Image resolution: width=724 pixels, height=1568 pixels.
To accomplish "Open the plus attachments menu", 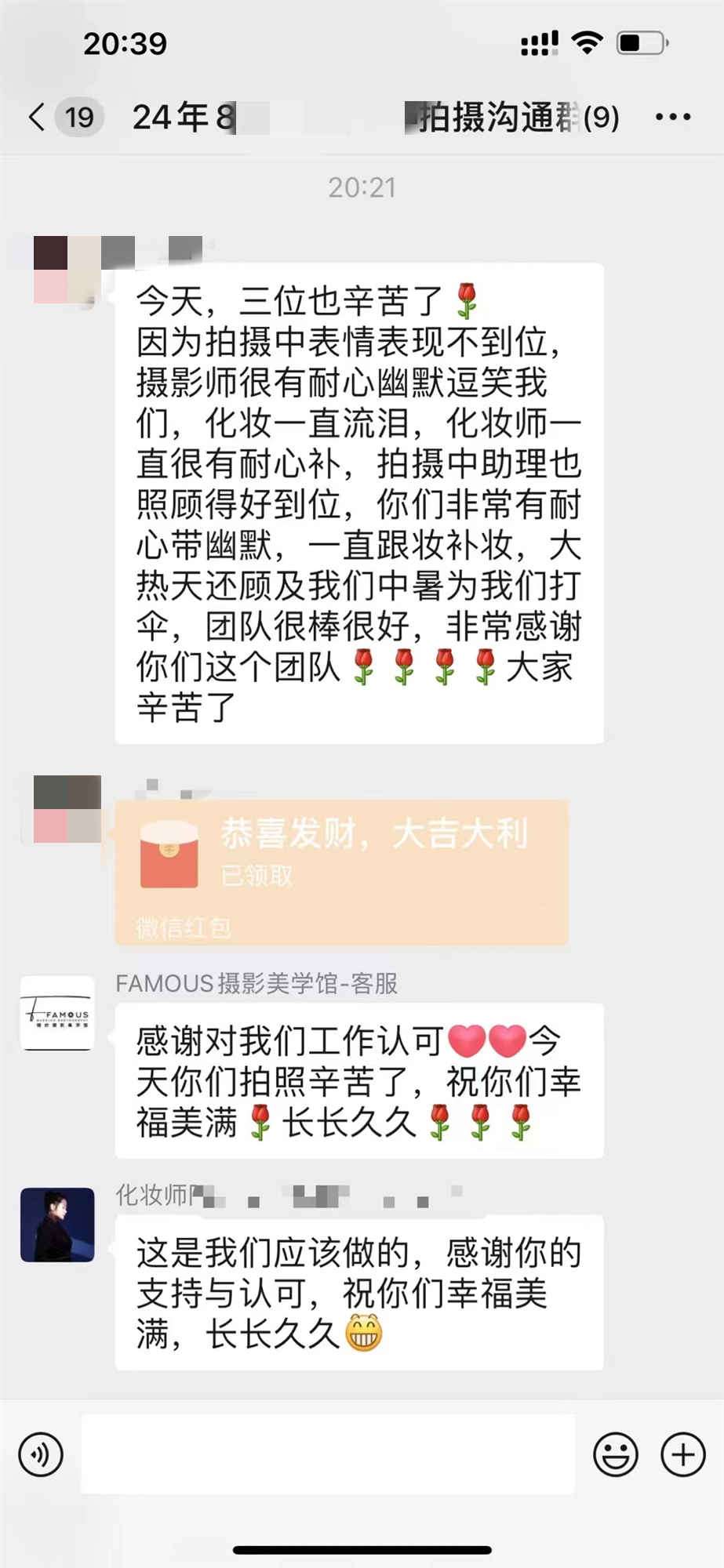I will 683,1454.
